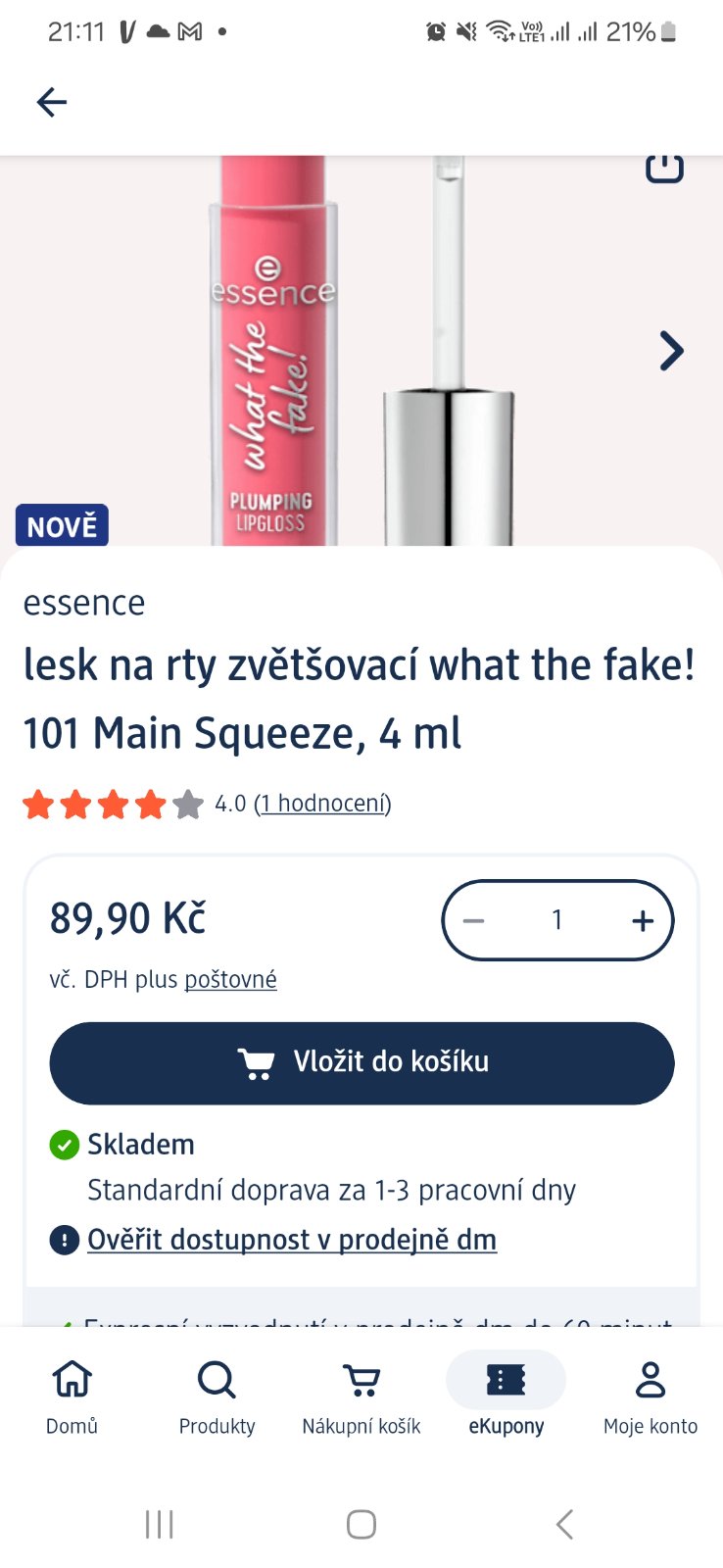The image size is (723, 1568).
Task: Check availability via Ověřit dostupnost v prodejně dm
Action: click(x=291, y=1240)
